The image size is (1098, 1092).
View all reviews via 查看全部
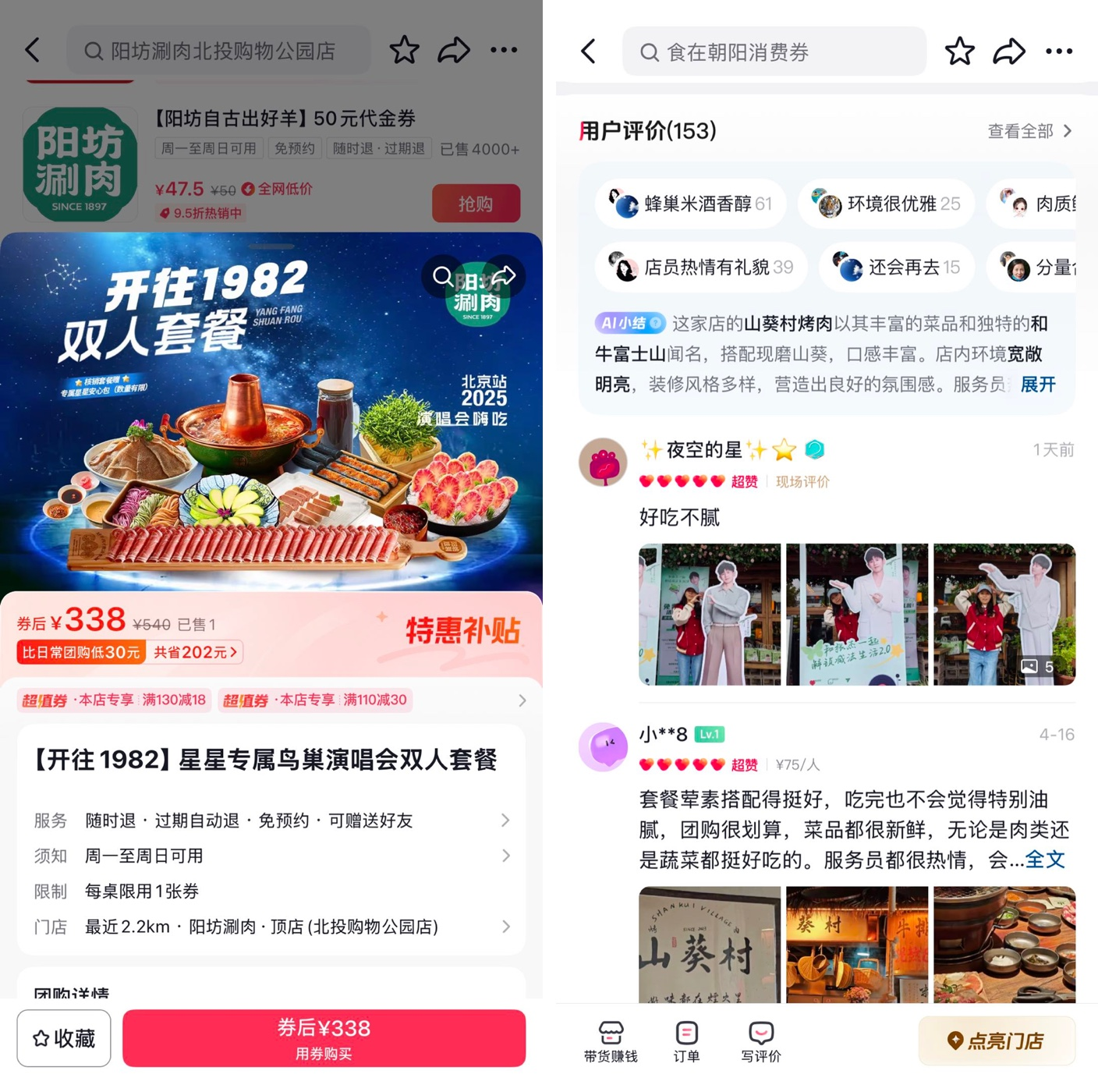click(x=1029, y=131)
